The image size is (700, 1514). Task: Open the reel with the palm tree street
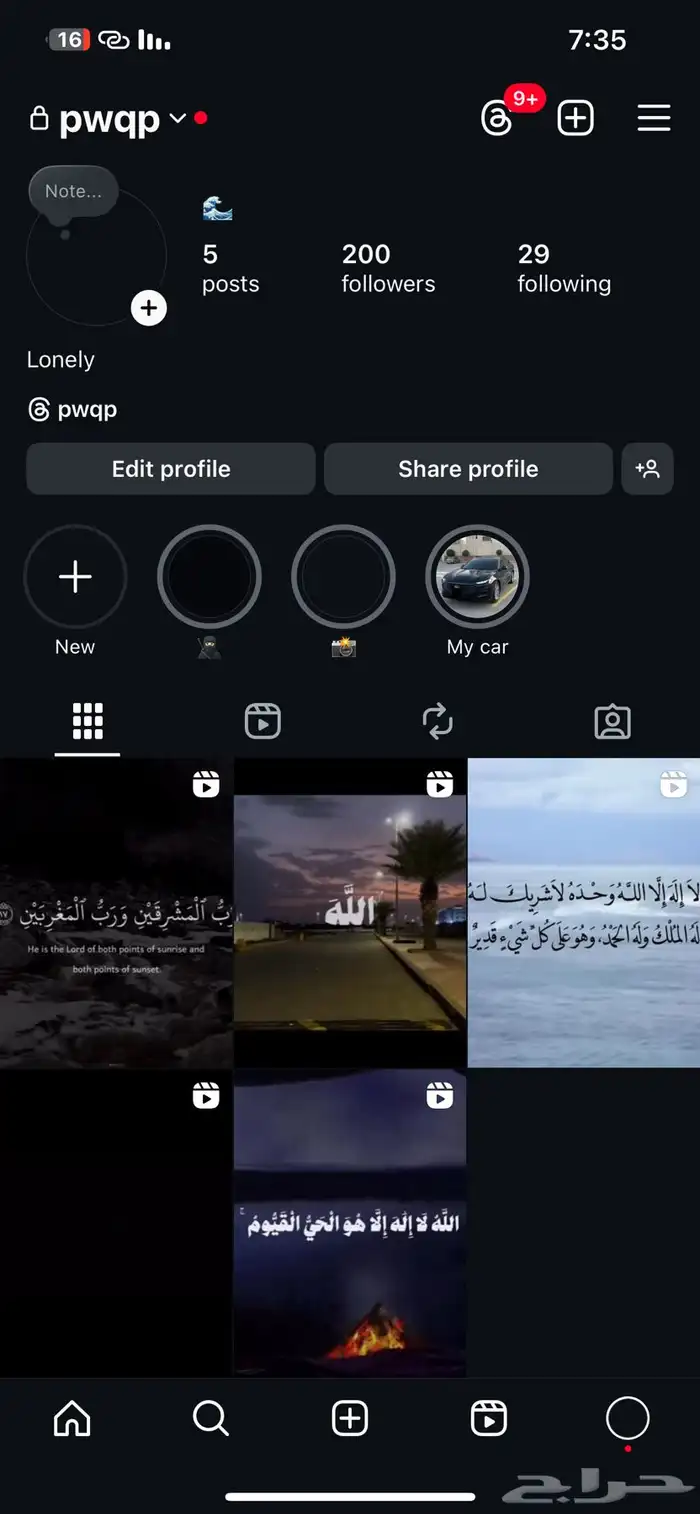coord(350,912)
